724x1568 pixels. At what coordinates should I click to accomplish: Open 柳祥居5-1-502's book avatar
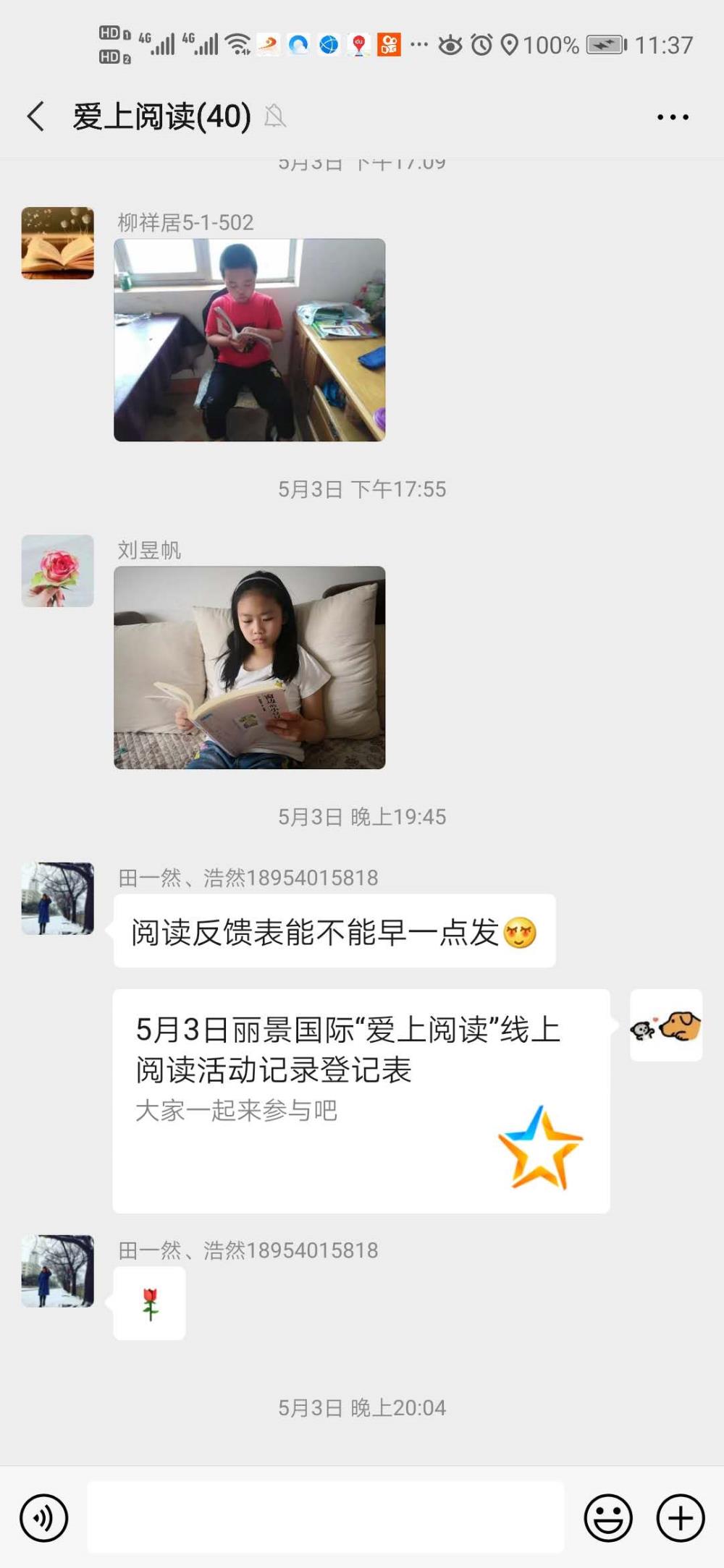coord(58,243)
